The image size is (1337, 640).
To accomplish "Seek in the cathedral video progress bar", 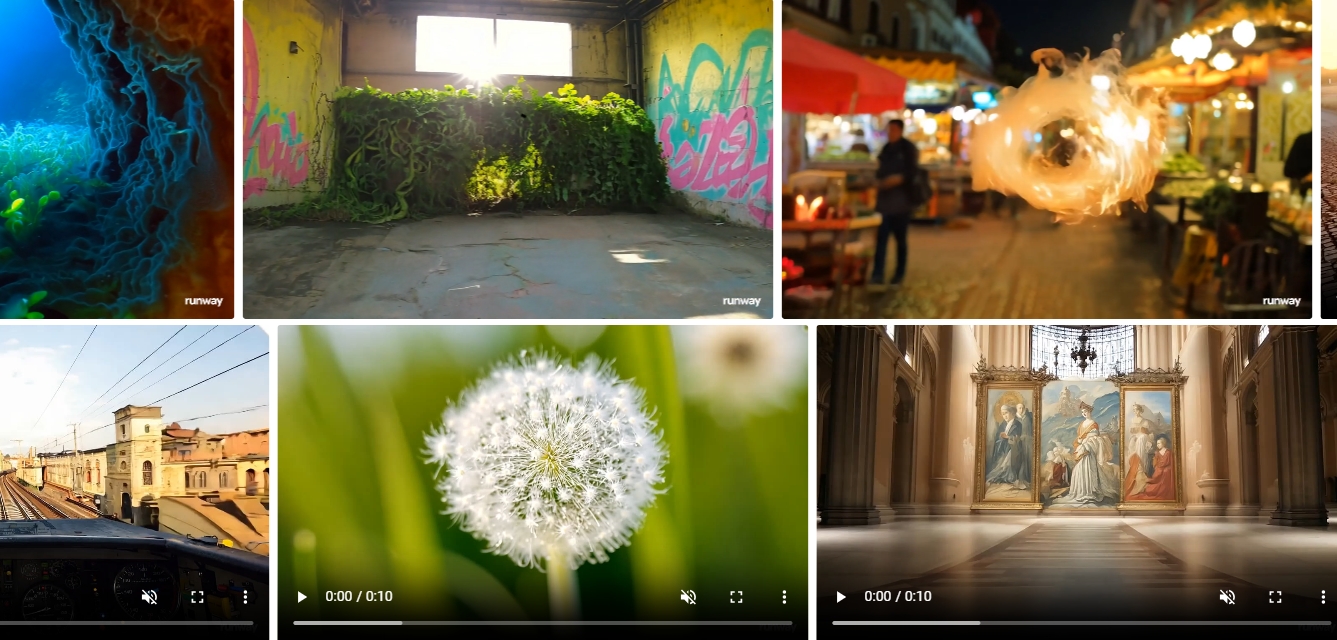I will tap(1080, 623).
